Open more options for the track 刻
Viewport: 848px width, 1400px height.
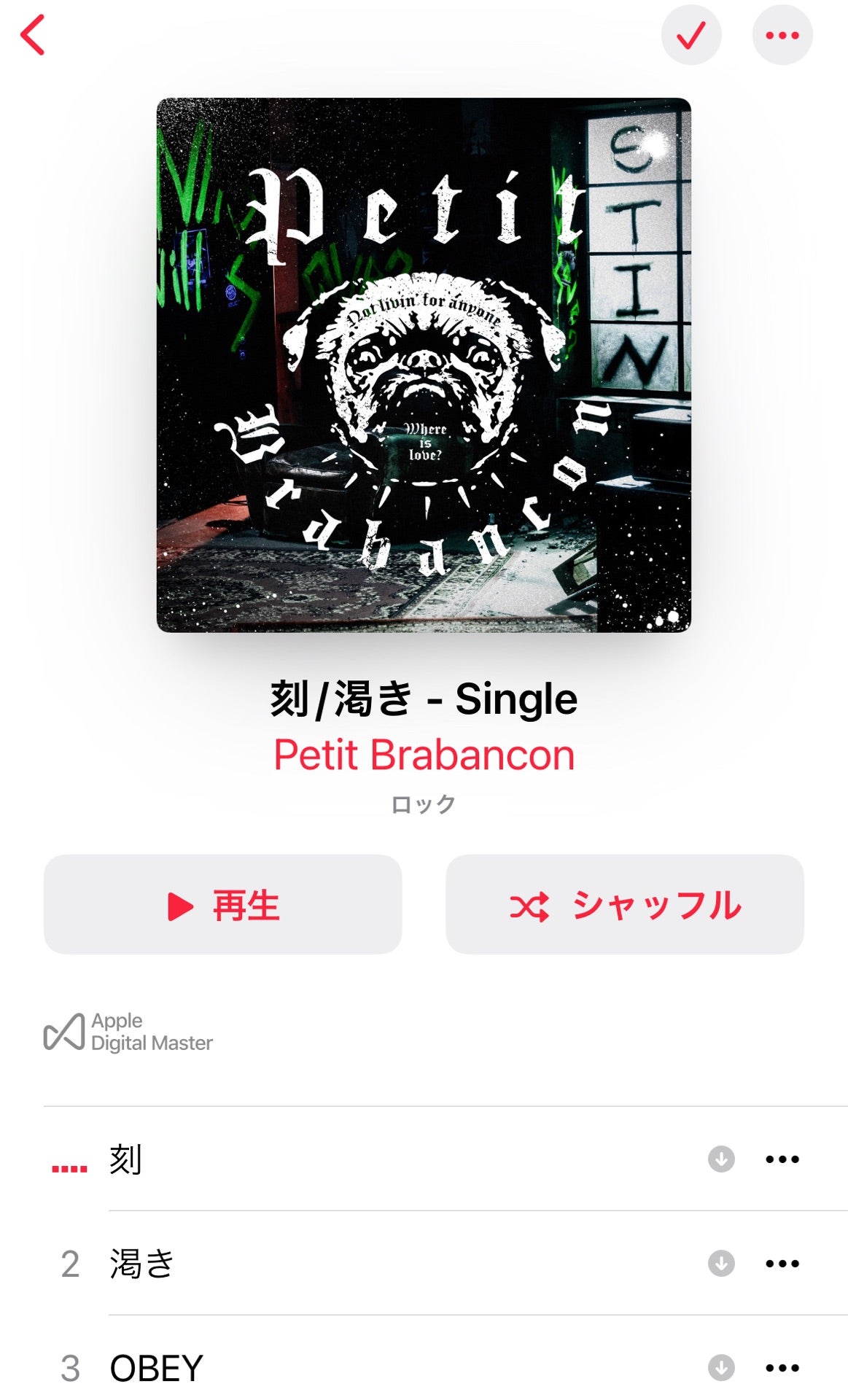[x=782, y=1159]
